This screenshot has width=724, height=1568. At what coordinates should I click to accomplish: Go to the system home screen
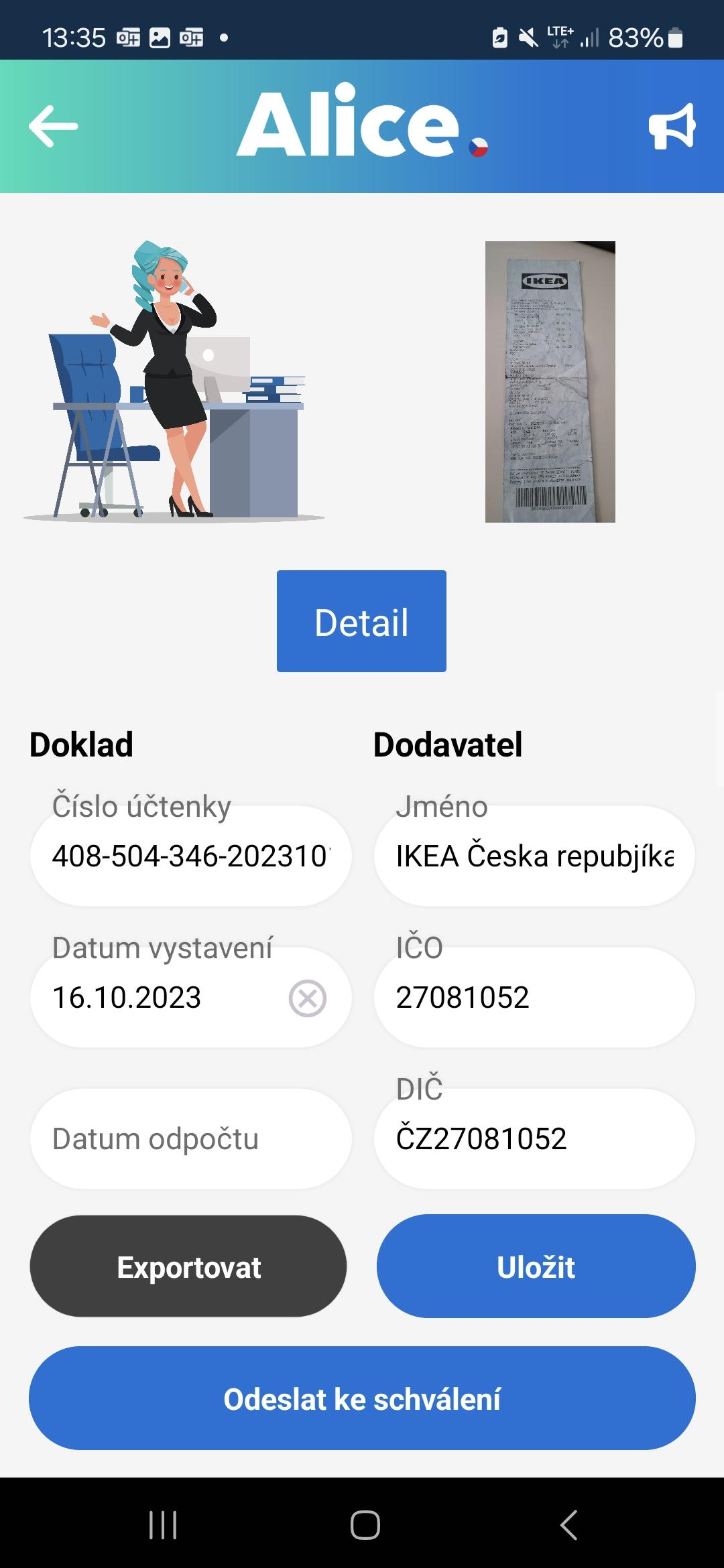point(365,1525)
